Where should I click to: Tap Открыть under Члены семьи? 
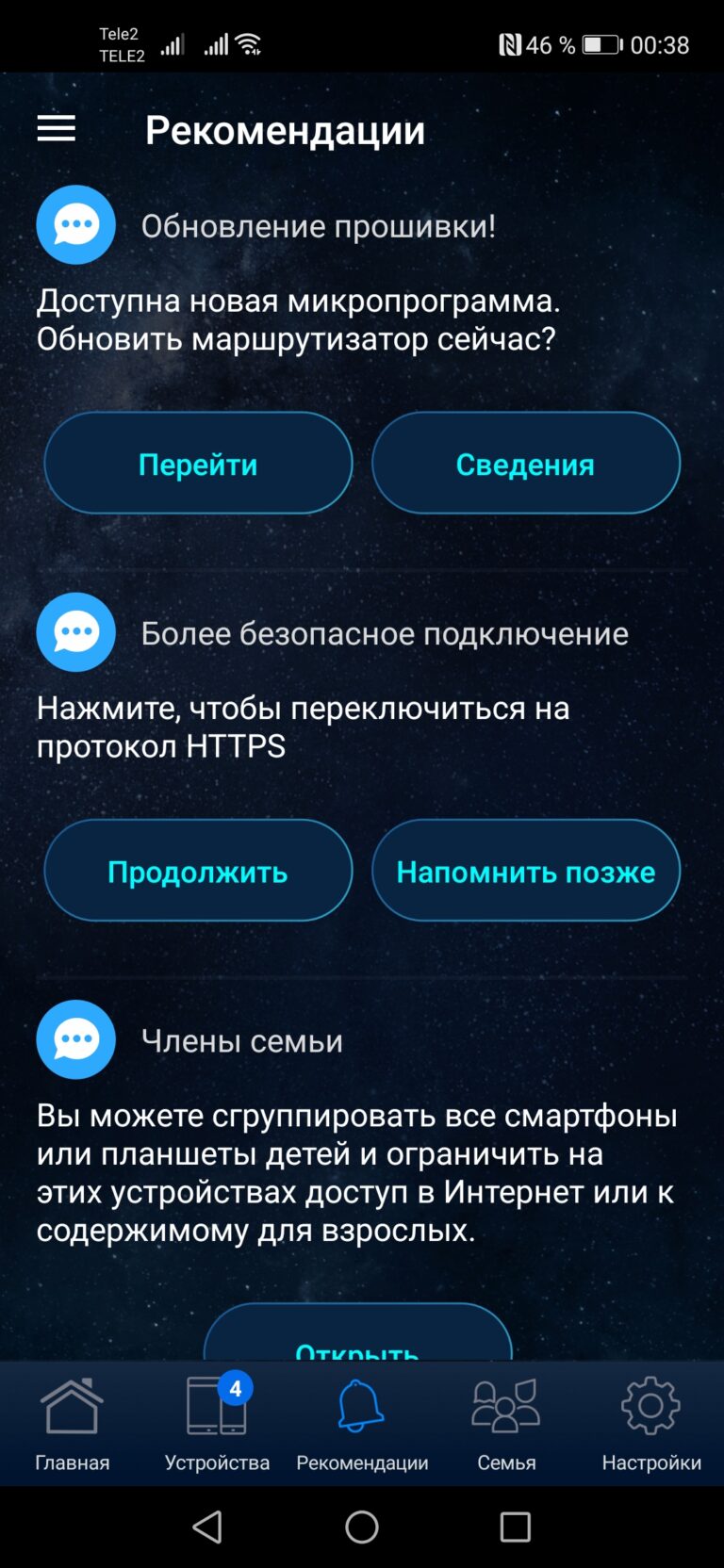(x=357, y=1331)
